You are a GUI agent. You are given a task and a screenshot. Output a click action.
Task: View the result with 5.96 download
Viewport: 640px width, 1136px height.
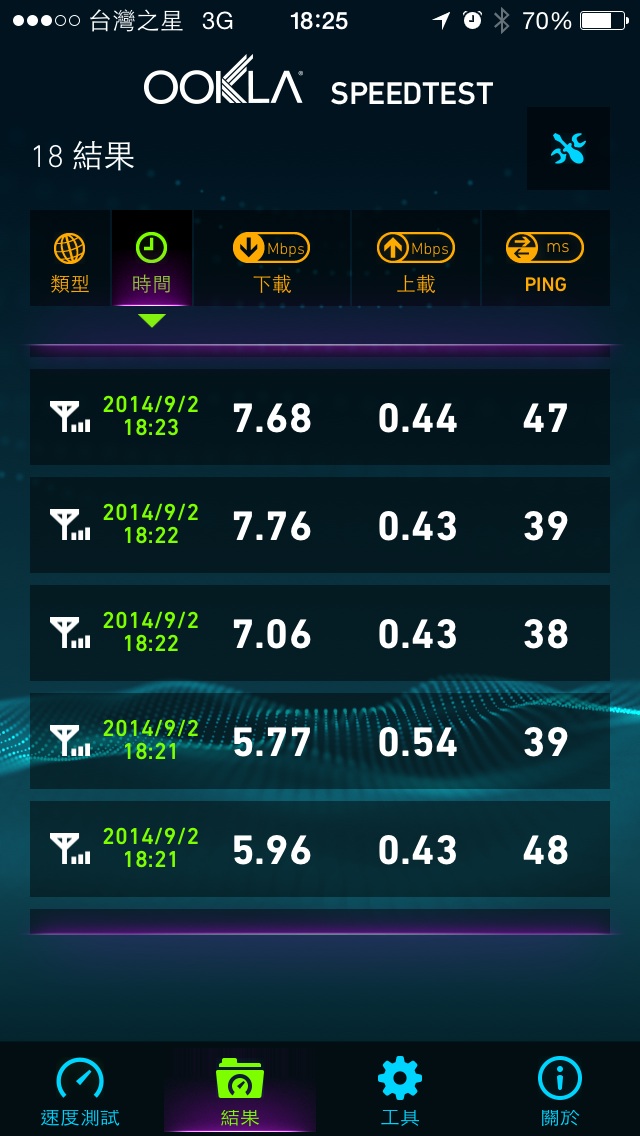(320, 849)
